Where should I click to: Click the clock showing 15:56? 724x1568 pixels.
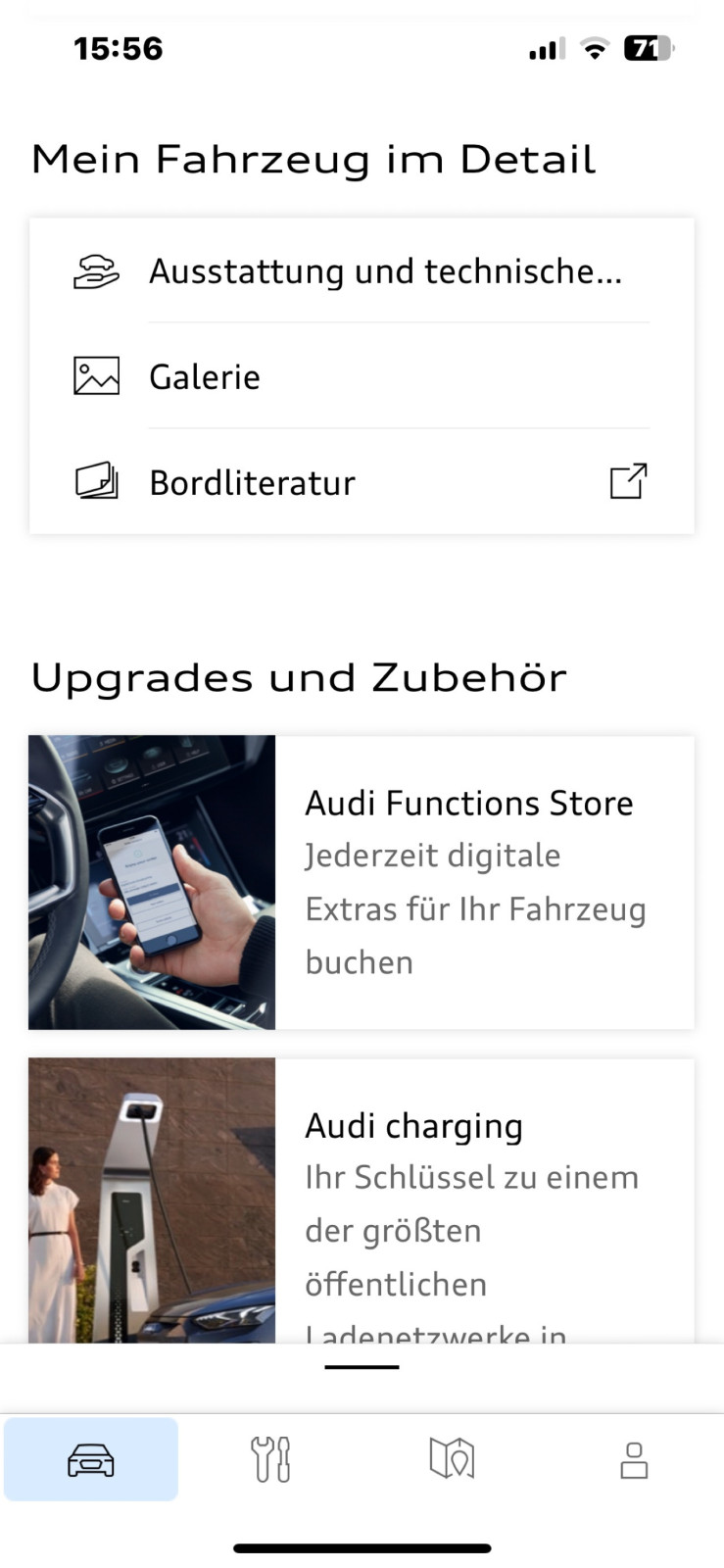(x=120, y=48)
